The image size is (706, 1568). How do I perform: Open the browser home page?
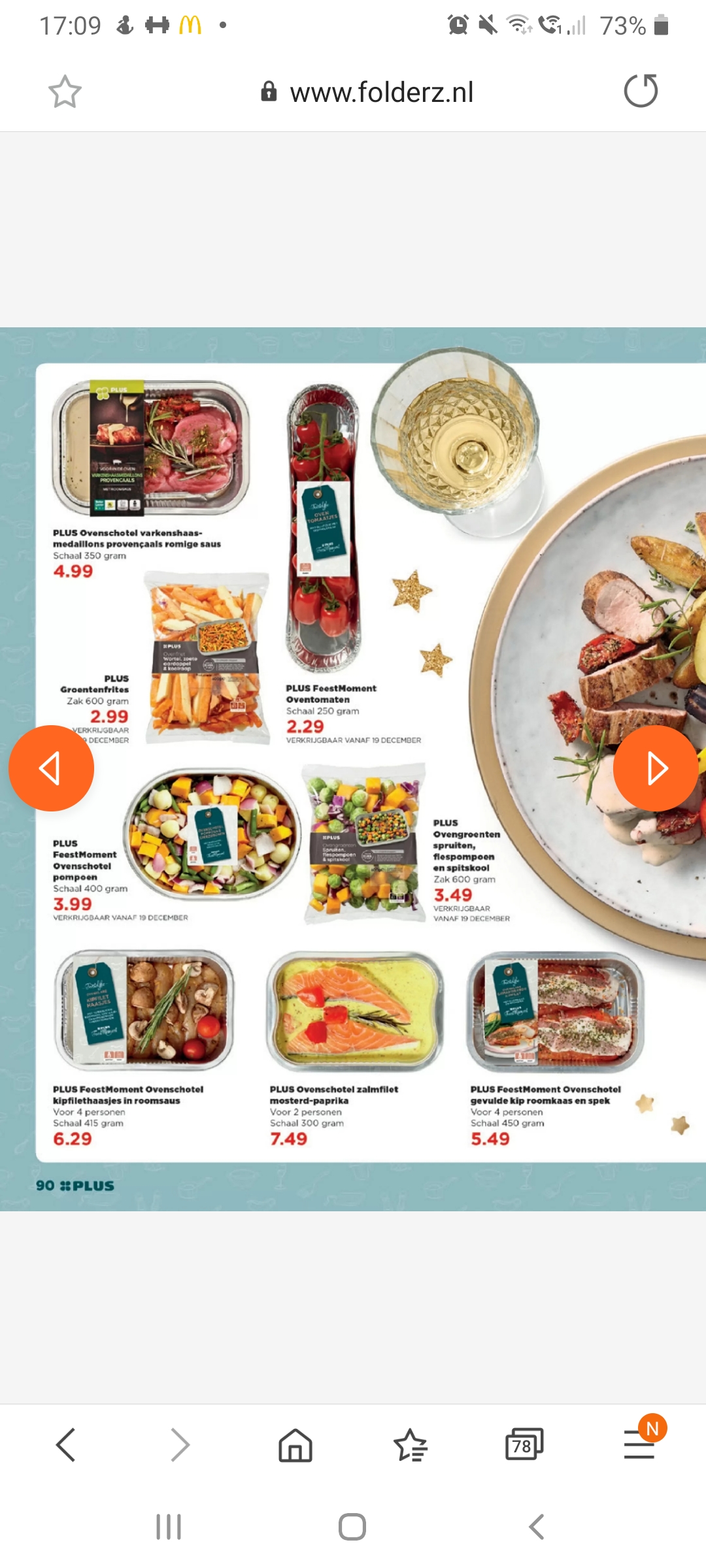[295, 1445]
